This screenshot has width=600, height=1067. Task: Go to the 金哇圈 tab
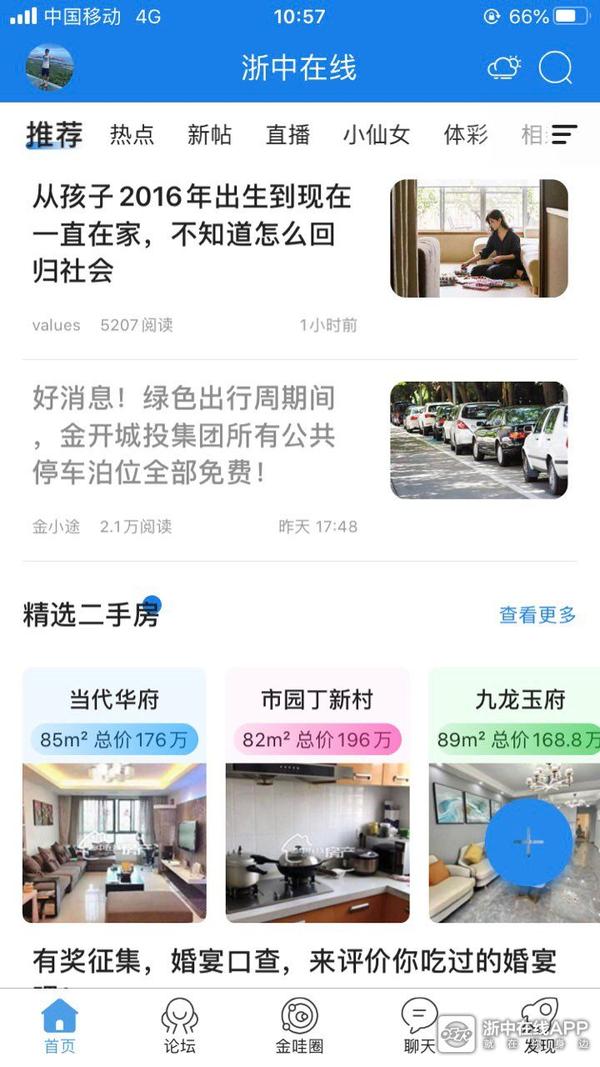click(x=300, y=1027)
